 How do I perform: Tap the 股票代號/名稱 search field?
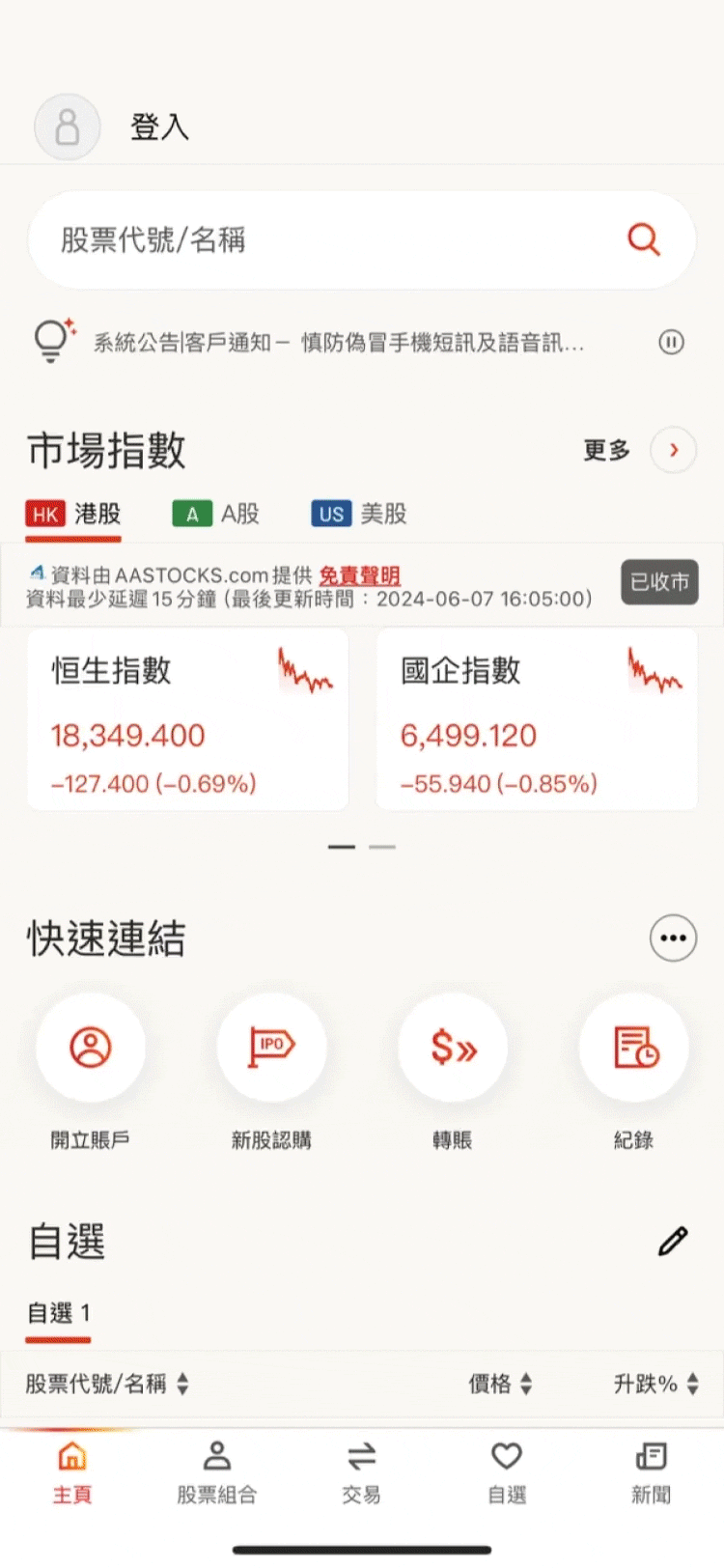tap(362, 239)
